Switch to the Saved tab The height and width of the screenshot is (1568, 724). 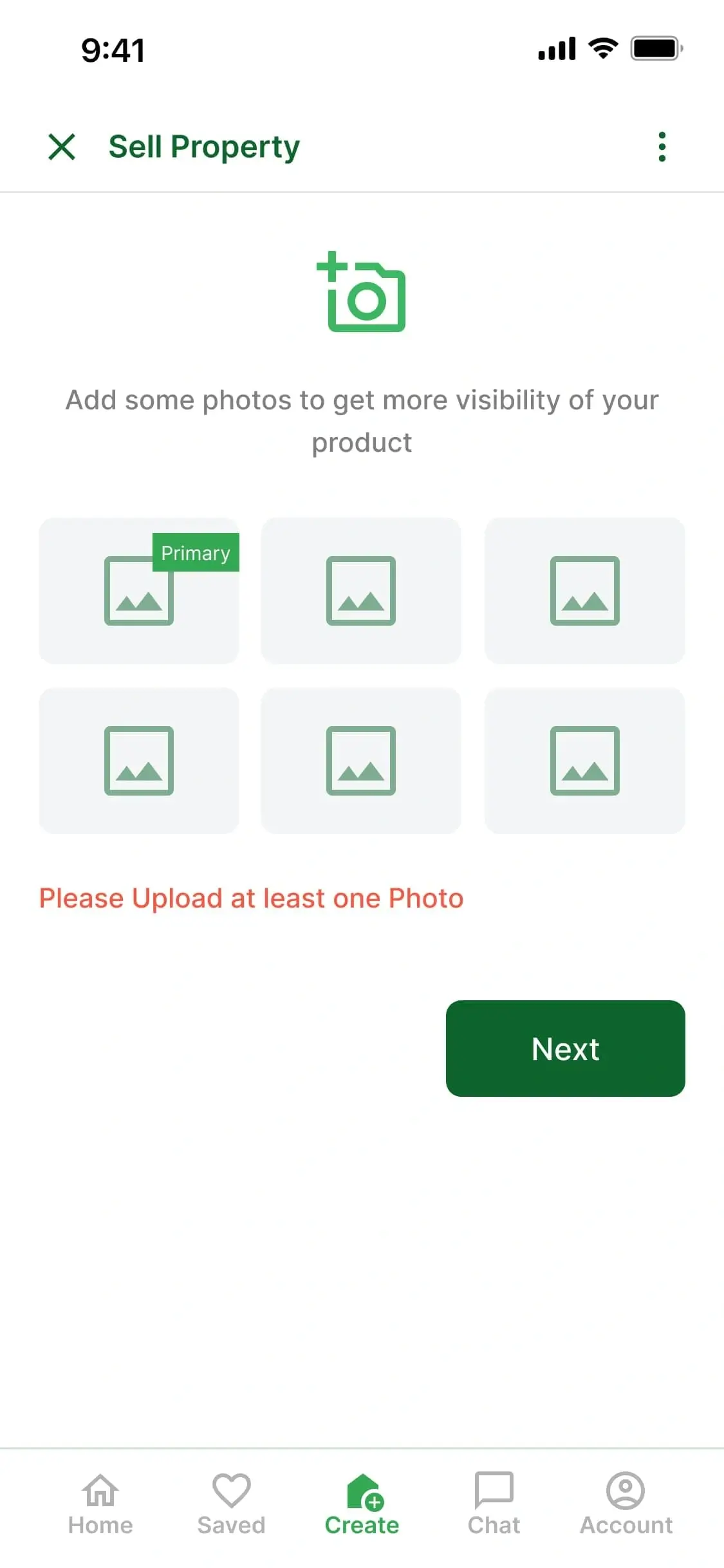[231, 1504]
